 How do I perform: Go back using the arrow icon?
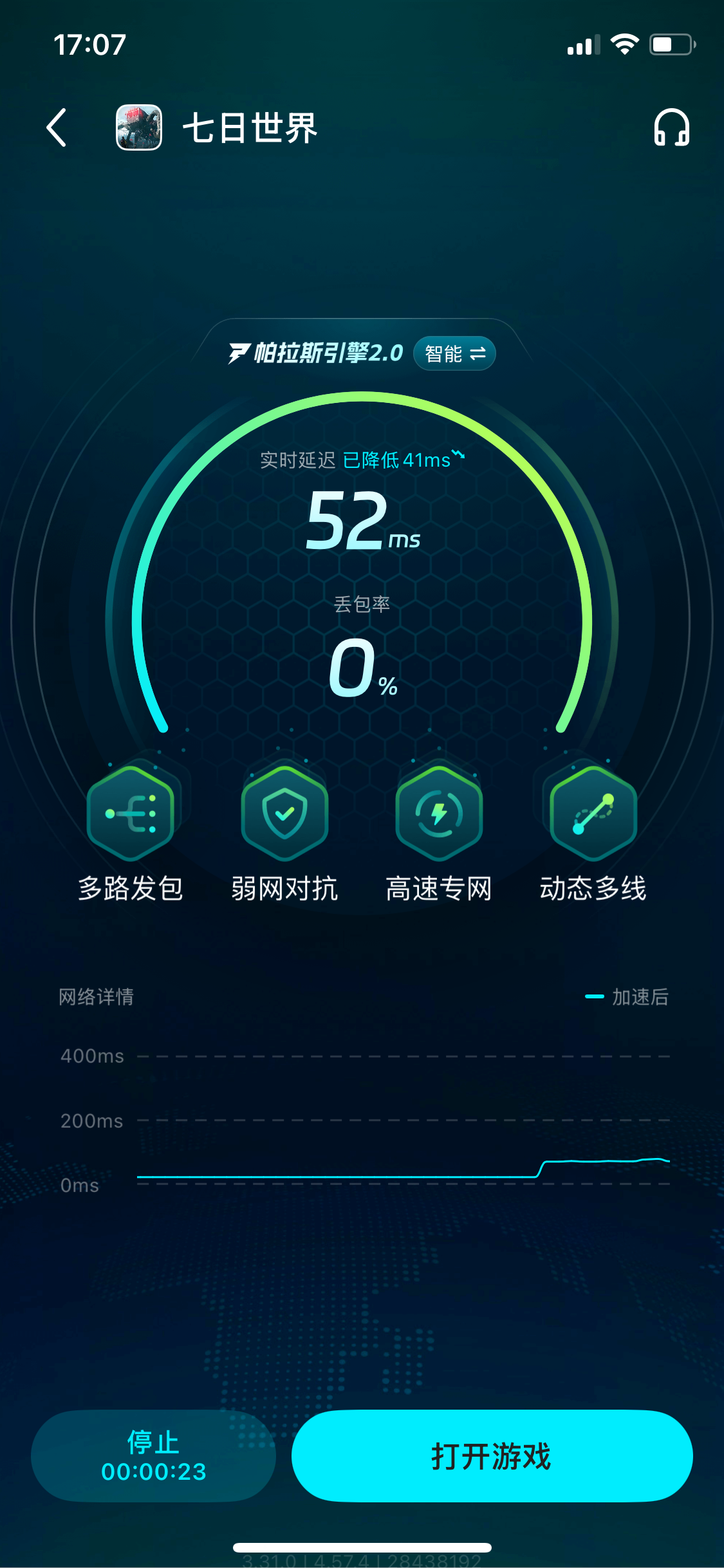(57, 127)
